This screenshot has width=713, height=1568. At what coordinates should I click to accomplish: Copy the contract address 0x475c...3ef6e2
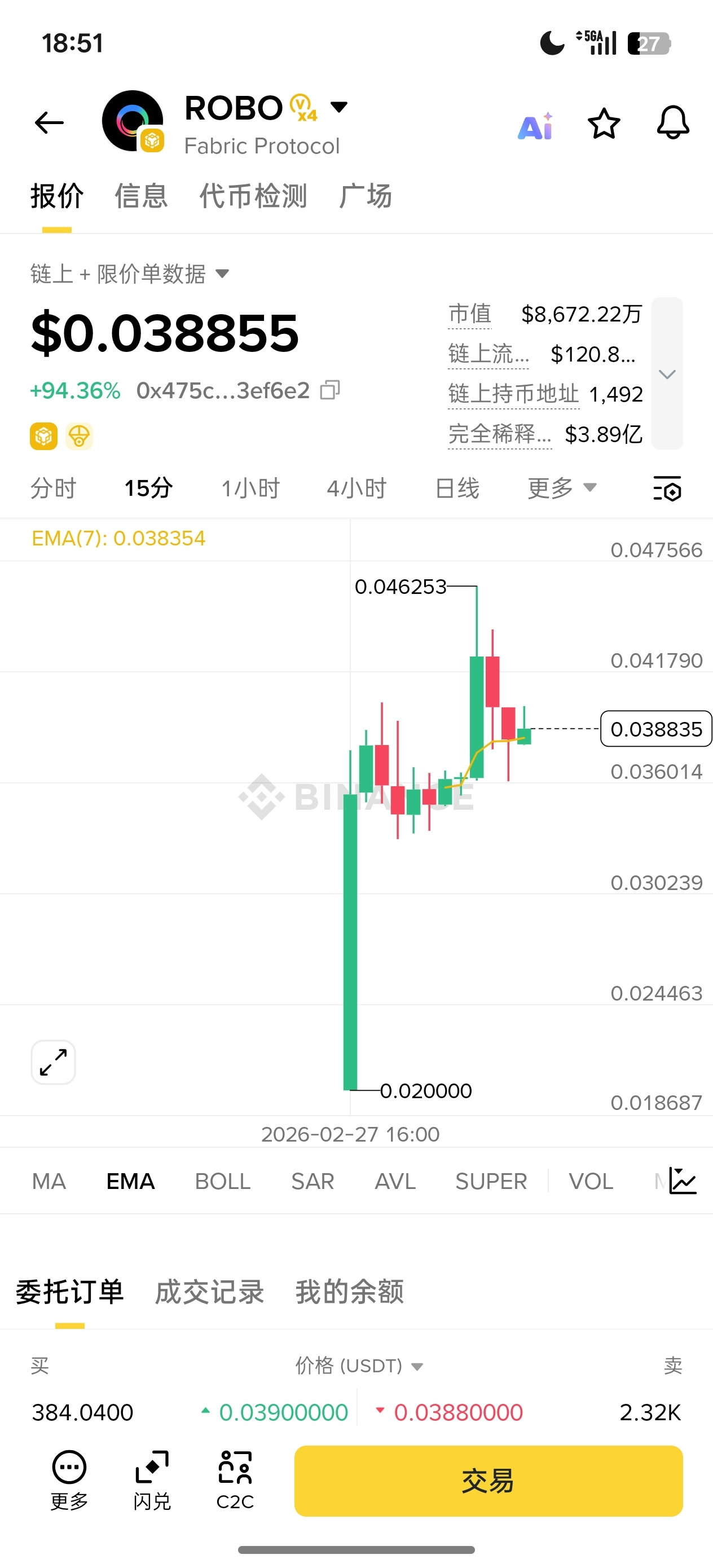[x=330, y=390]
